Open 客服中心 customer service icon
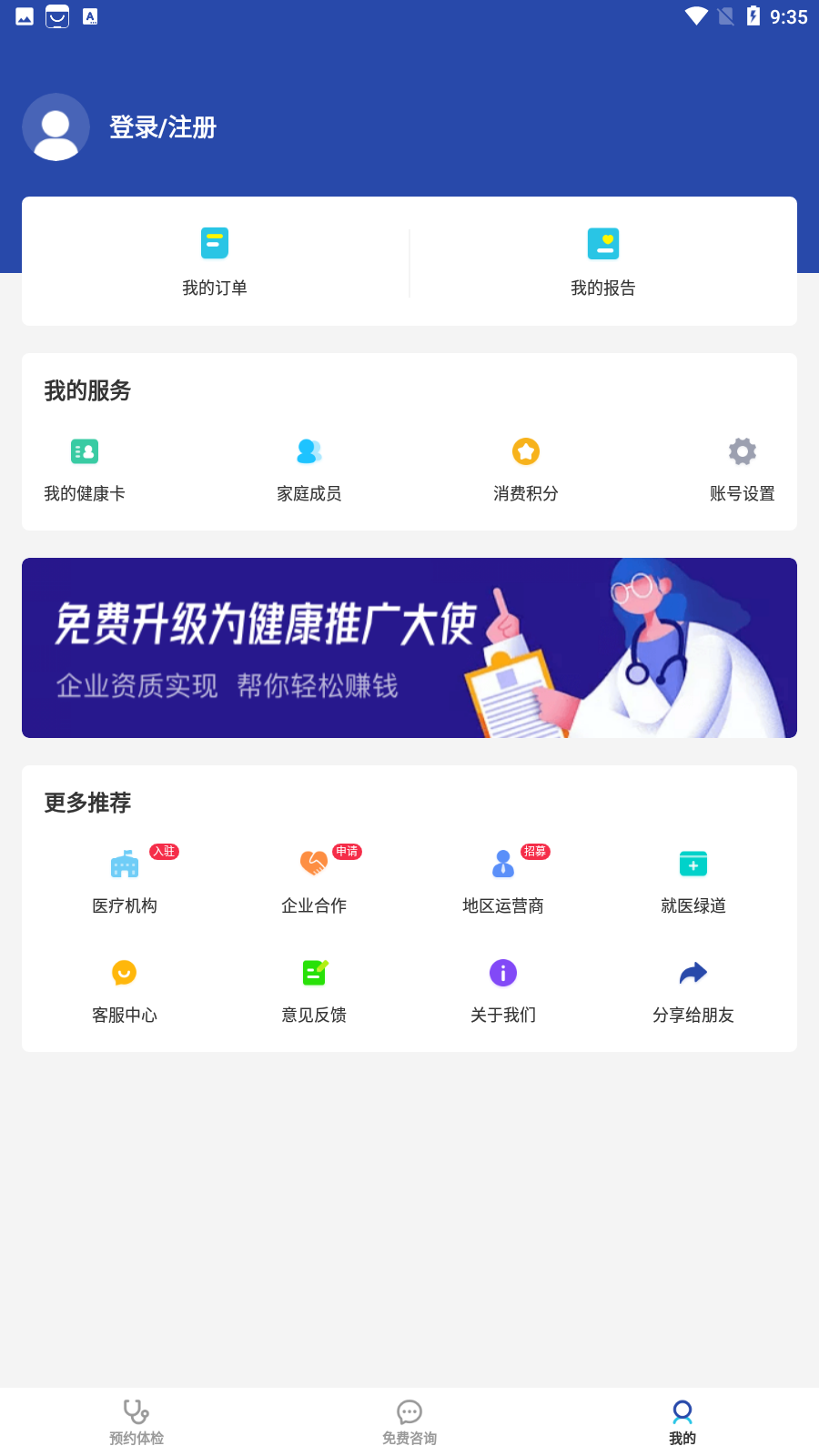The image size is (819, 1456). (125, 973)
